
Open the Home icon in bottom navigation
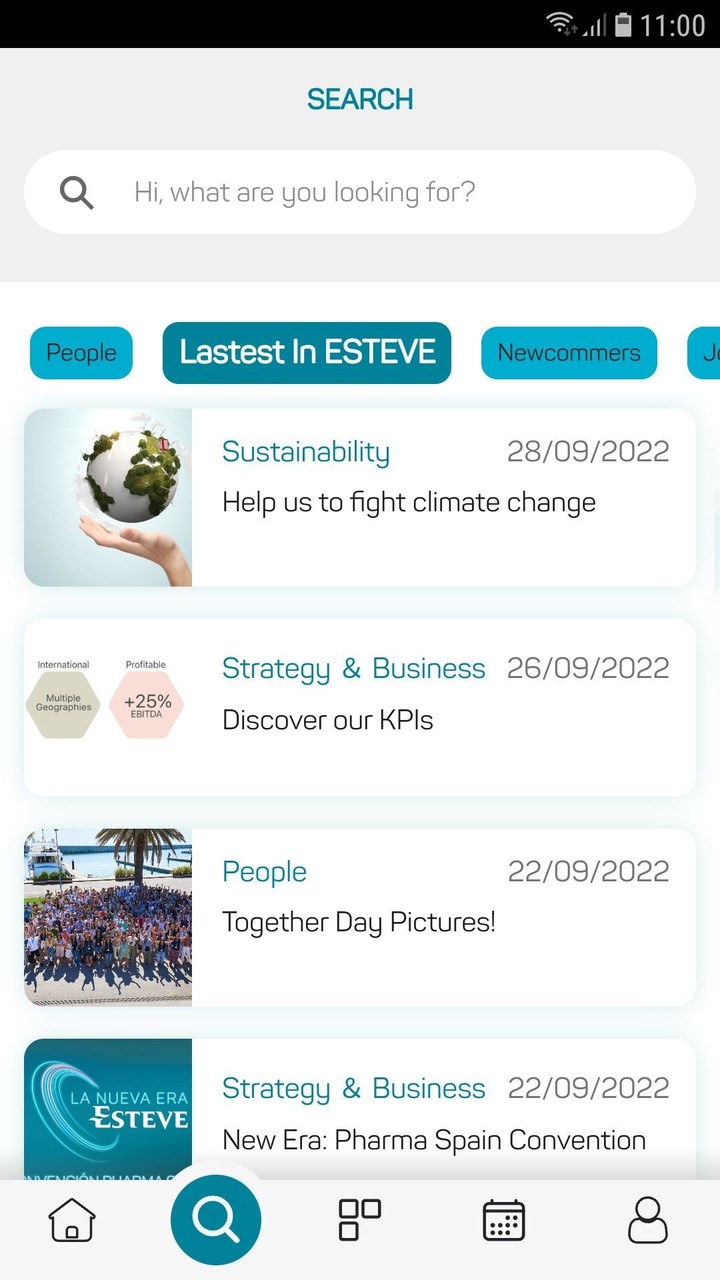71,1219
